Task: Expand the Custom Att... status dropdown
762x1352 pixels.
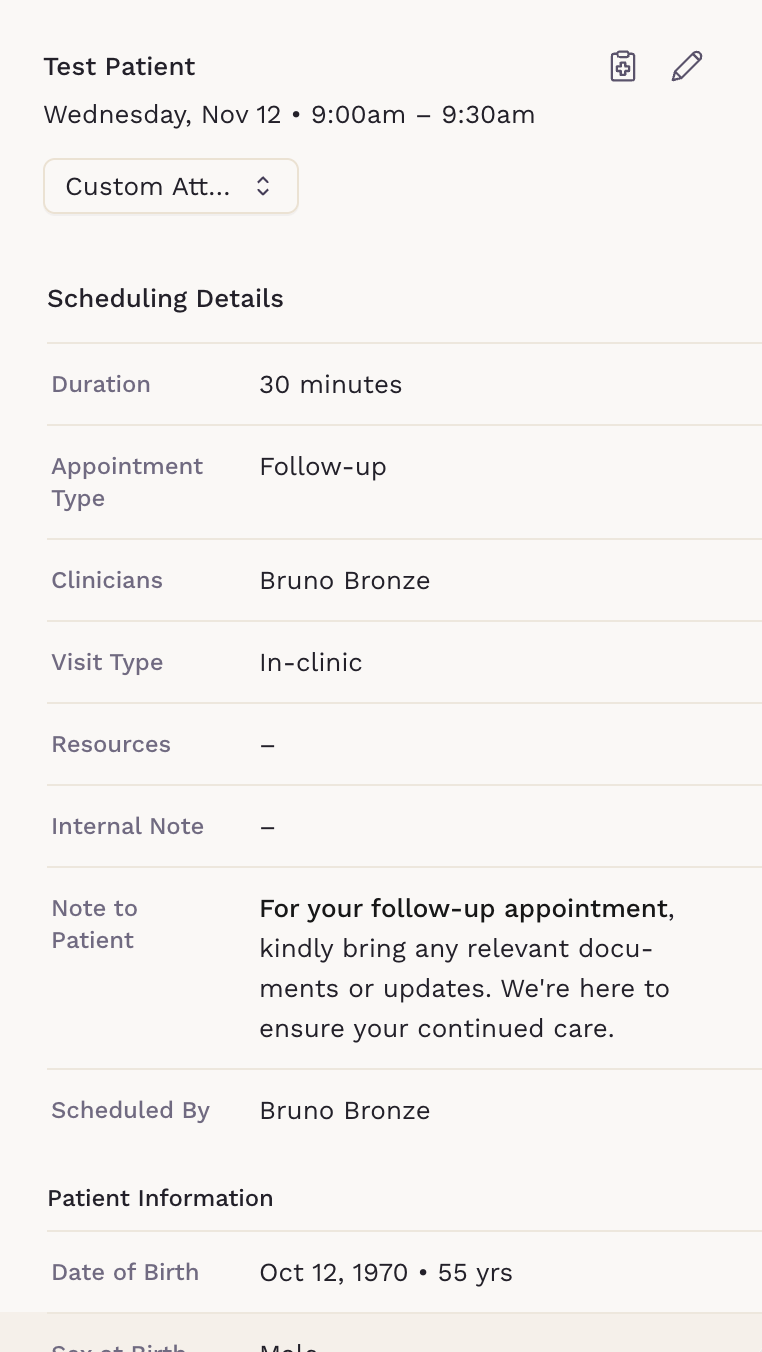Action: coord(171,187)
